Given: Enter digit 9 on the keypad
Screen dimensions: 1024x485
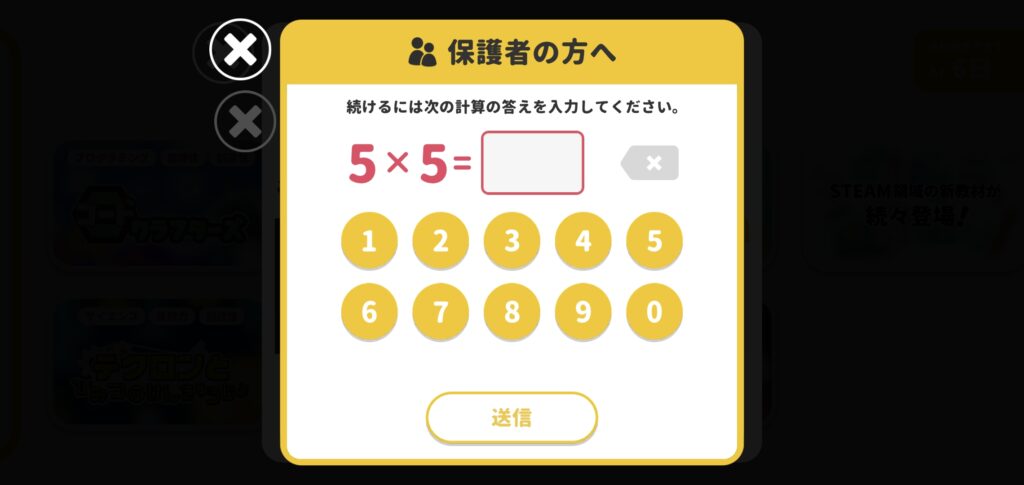Looking at the screenshot, I should click(583, 312).
